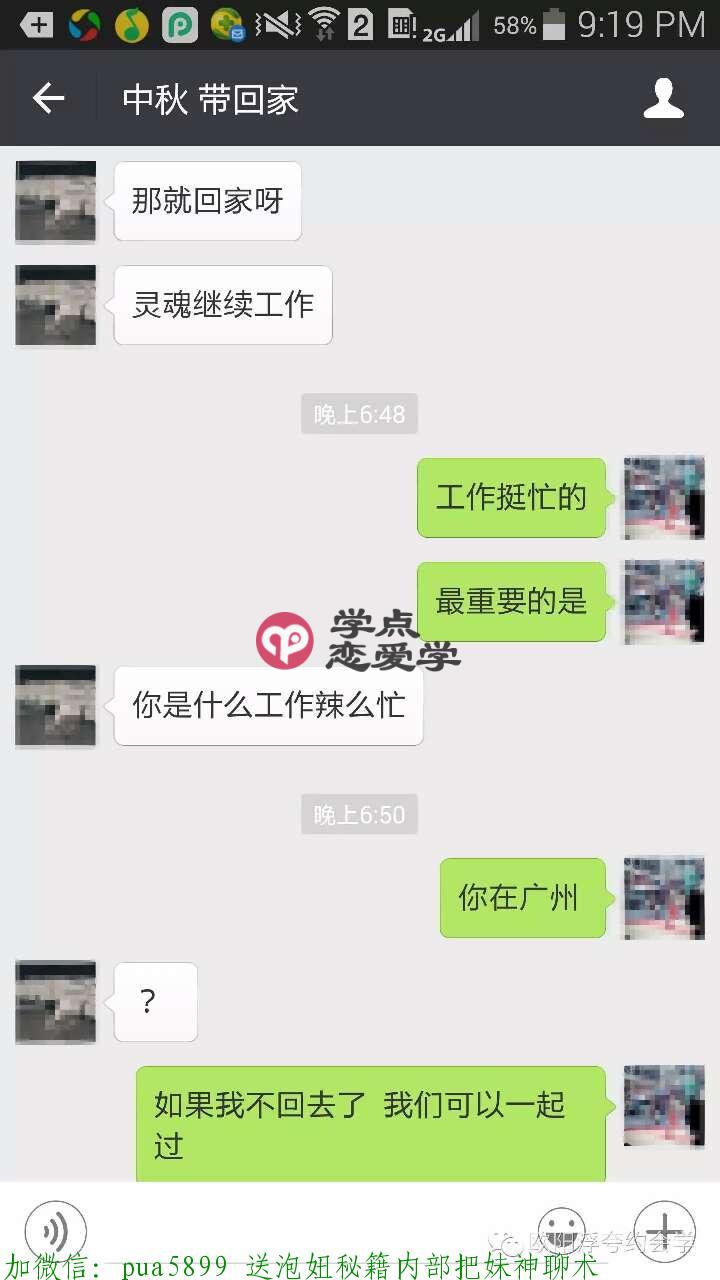Open chat details via the person icon
The width and height of the screenshot is (720, 1280).
(x=663, y=98)
